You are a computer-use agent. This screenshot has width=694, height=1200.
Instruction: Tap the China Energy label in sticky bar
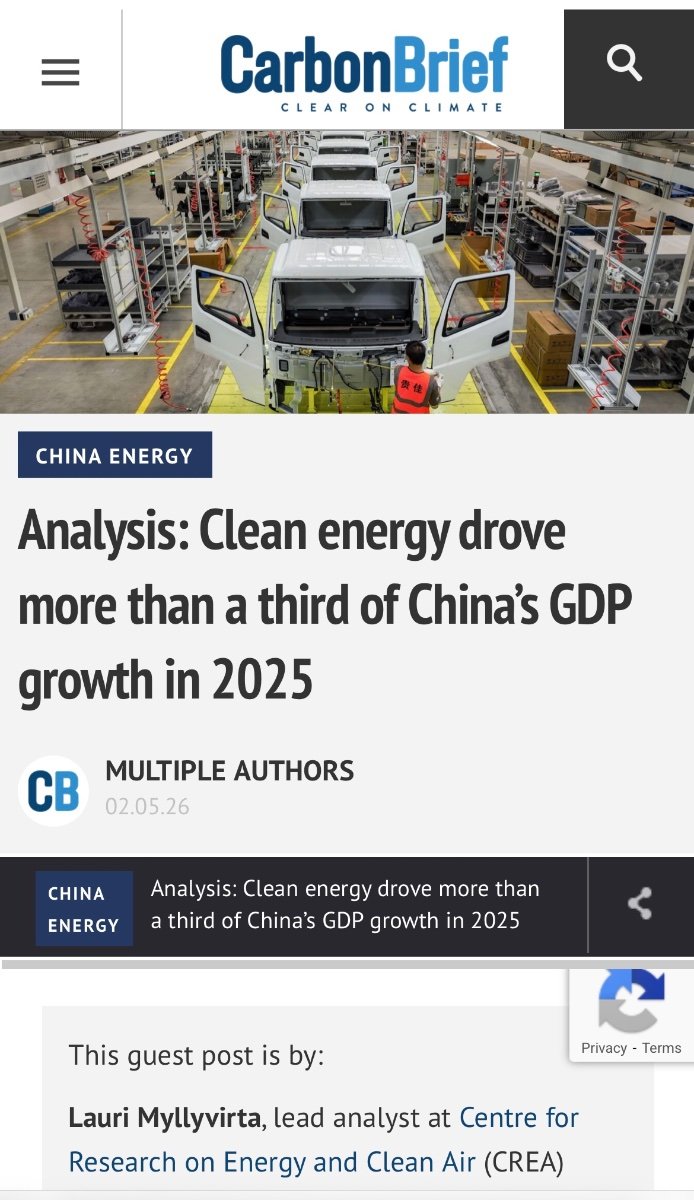84,909
